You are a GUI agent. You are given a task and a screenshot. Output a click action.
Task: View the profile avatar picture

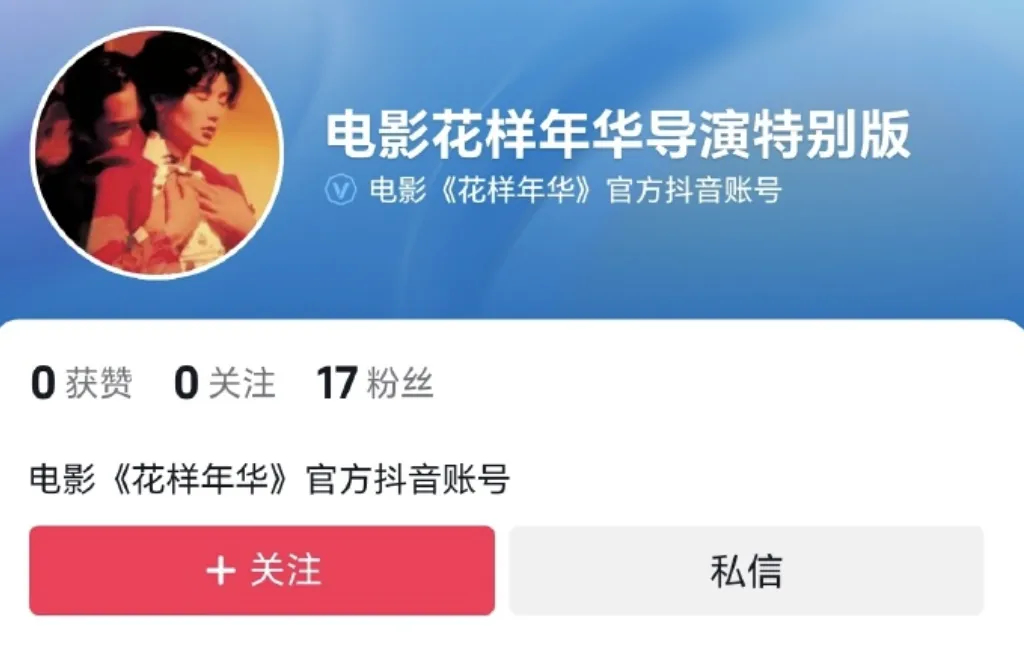coord(157,153)
